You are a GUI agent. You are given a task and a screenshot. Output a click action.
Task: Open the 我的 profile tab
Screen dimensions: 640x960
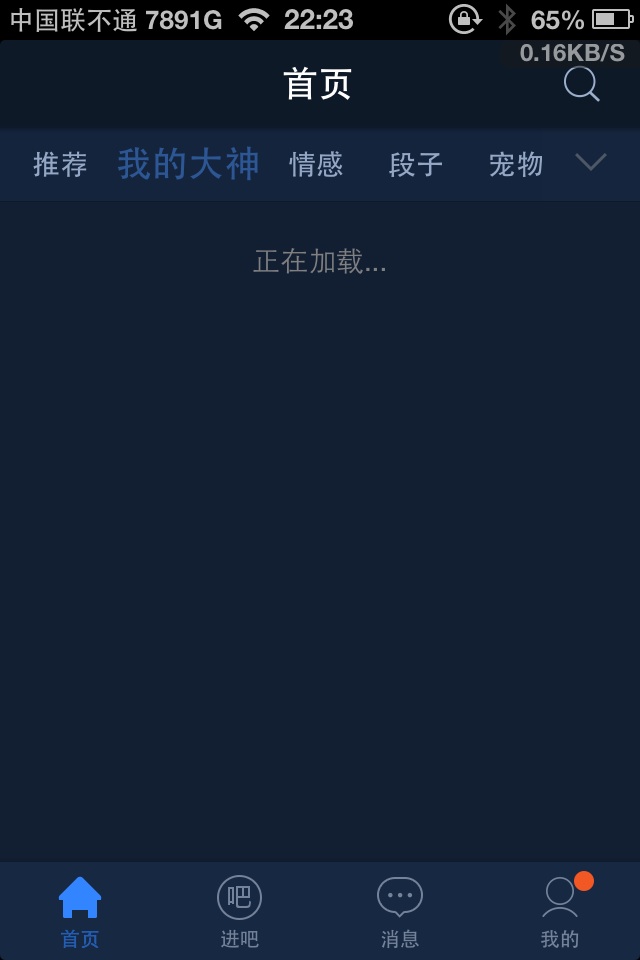[560, 910]
